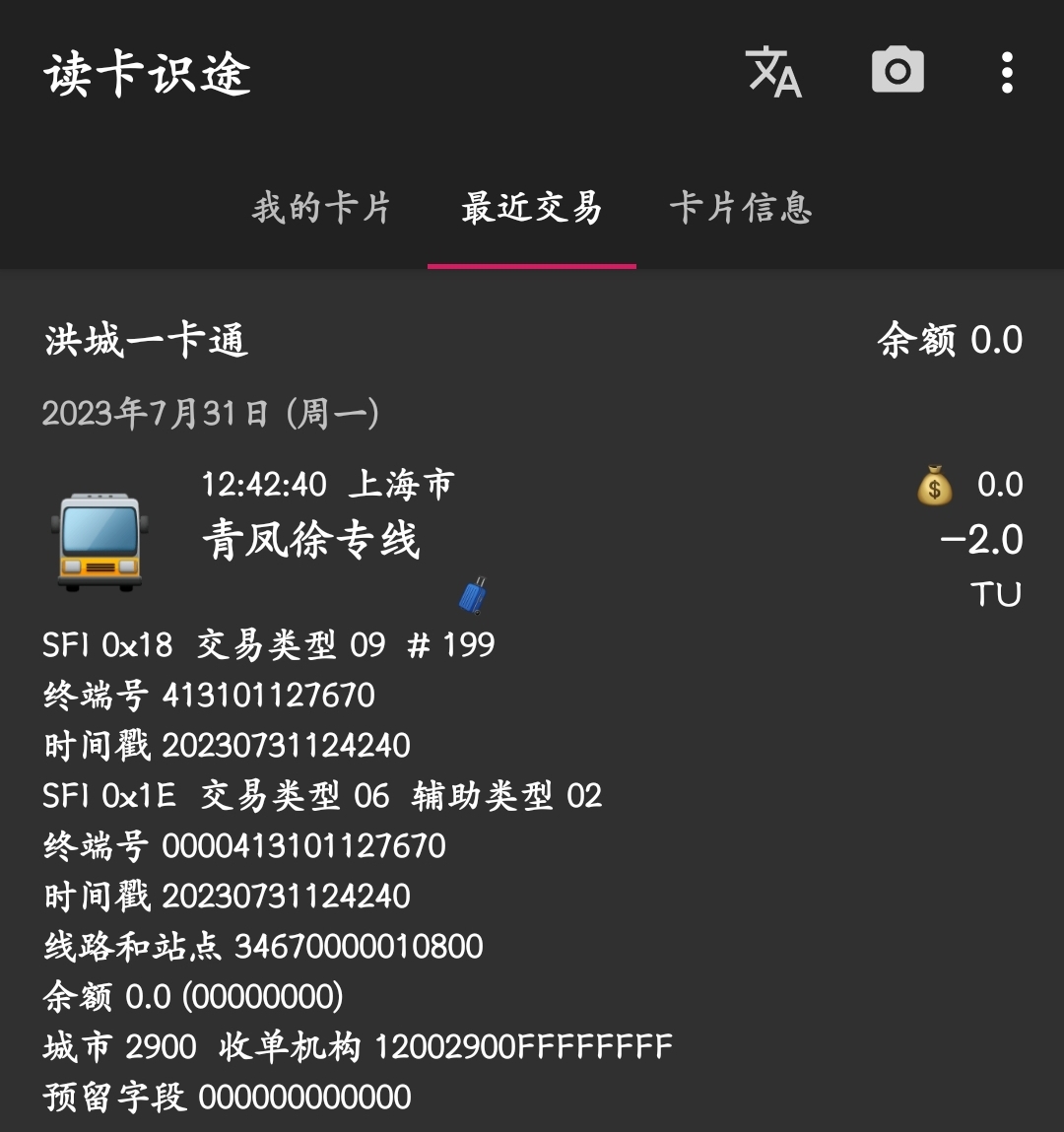1064x1132 pixels.
Task: Select the 最近交易 tab
Action: tap(532, 208)
